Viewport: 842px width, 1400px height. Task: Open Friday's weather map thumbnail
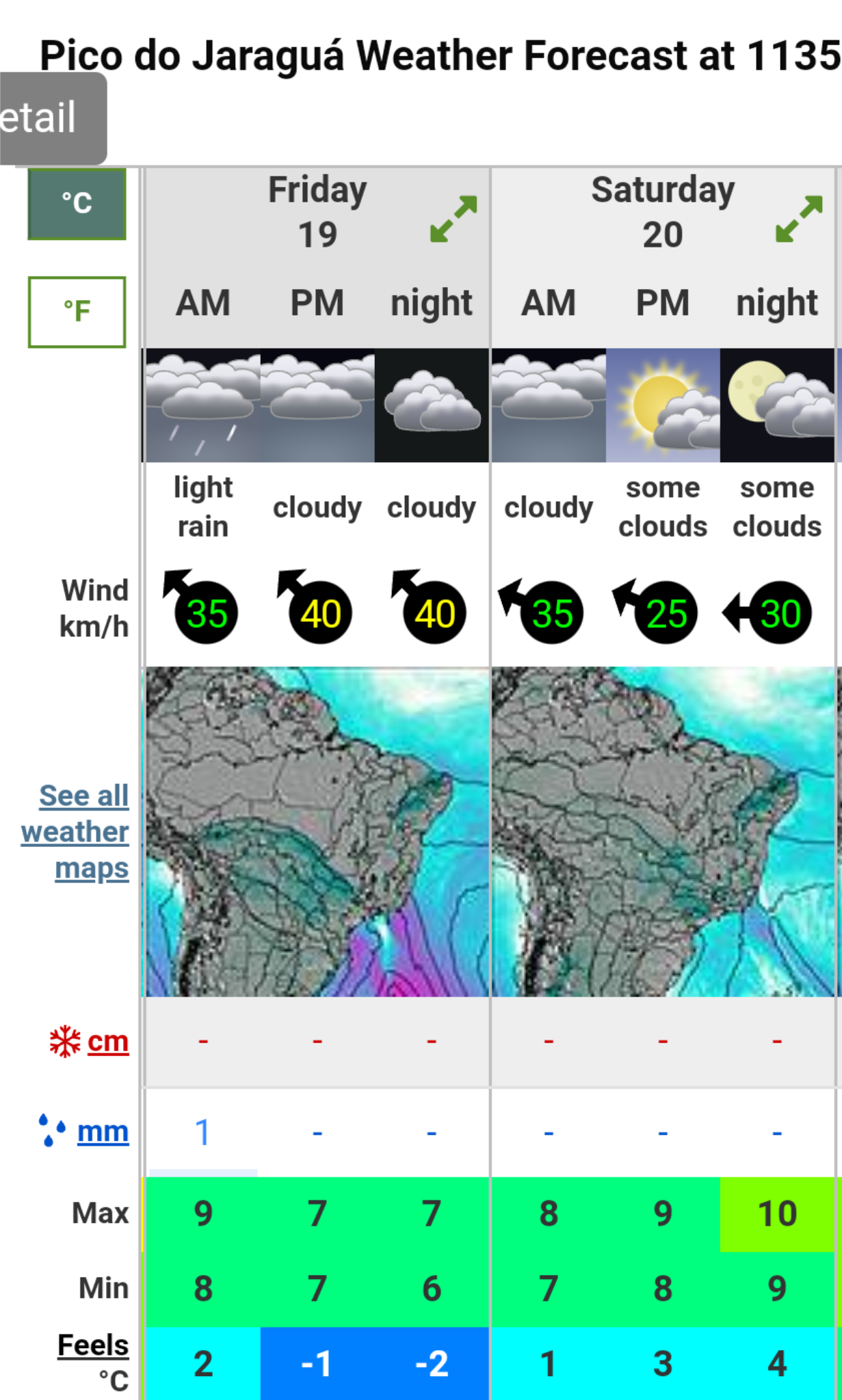point(317,831)
